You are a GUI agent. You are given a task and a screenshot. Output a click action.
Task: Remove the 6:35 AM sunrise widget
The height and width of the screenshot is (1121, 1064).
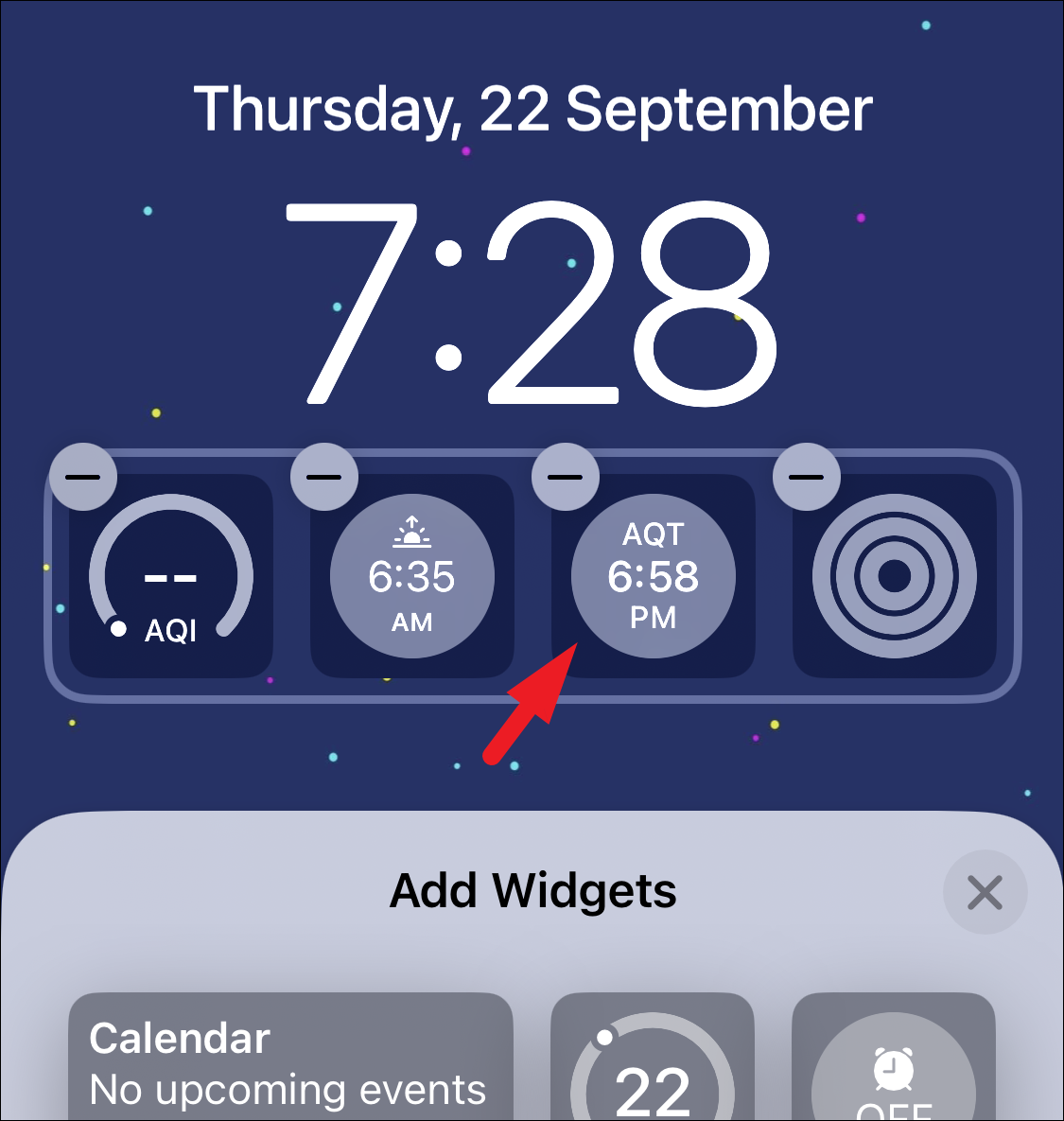(x=324, y=477)
